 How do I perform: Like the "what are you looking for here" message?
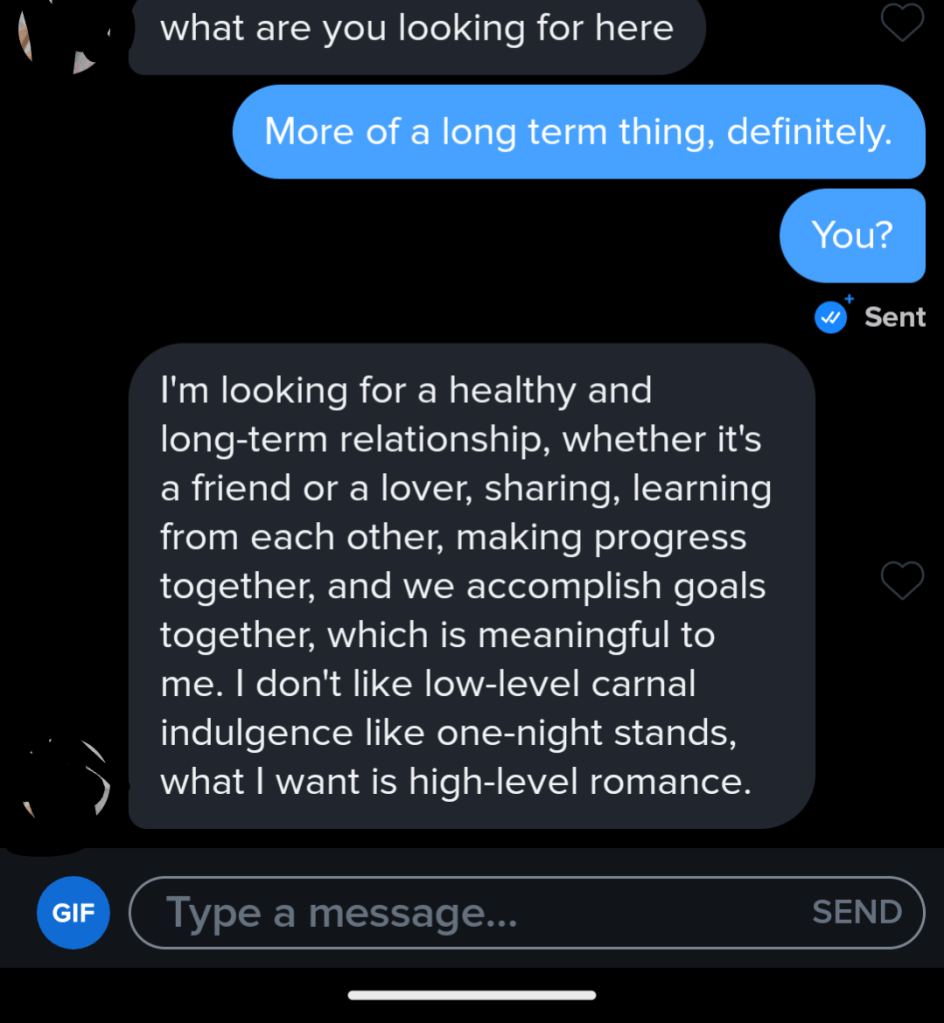[x=902, y=22]
